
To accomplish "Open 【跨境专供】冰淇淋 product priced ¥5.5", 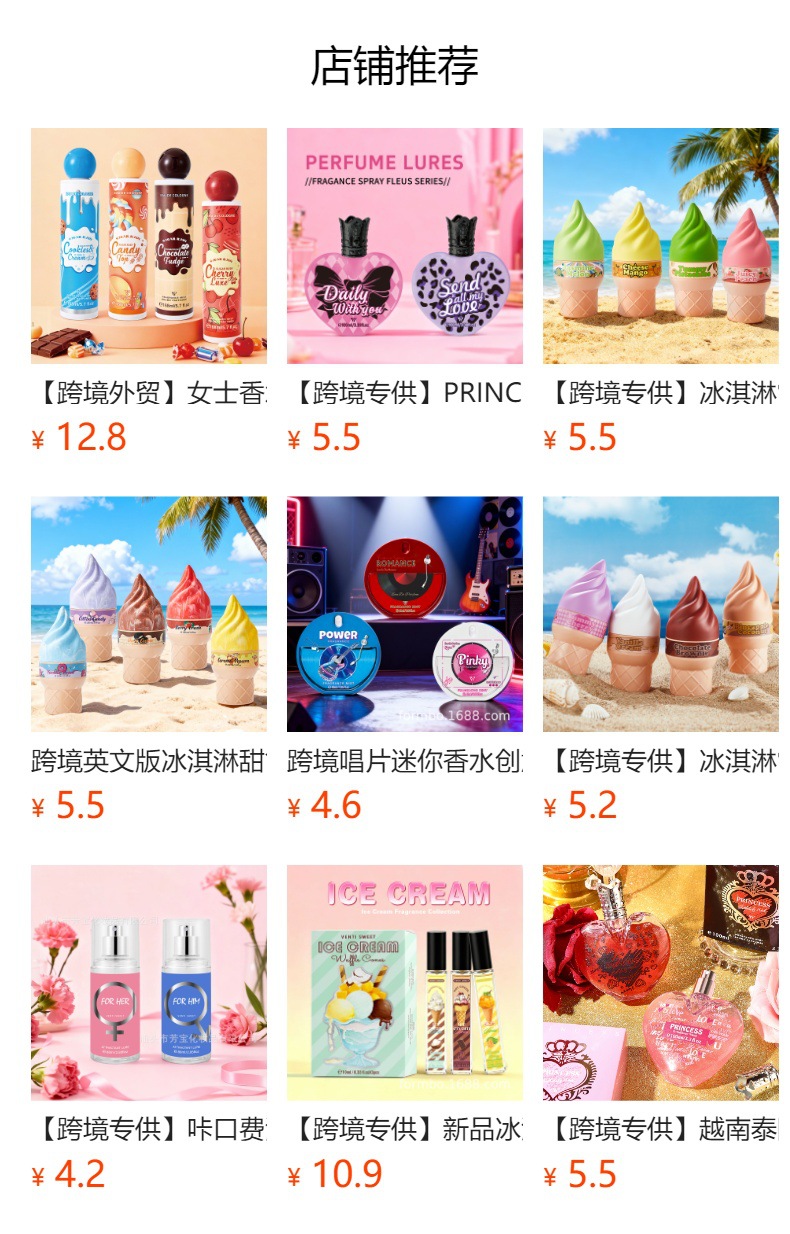I will (661, 292).
